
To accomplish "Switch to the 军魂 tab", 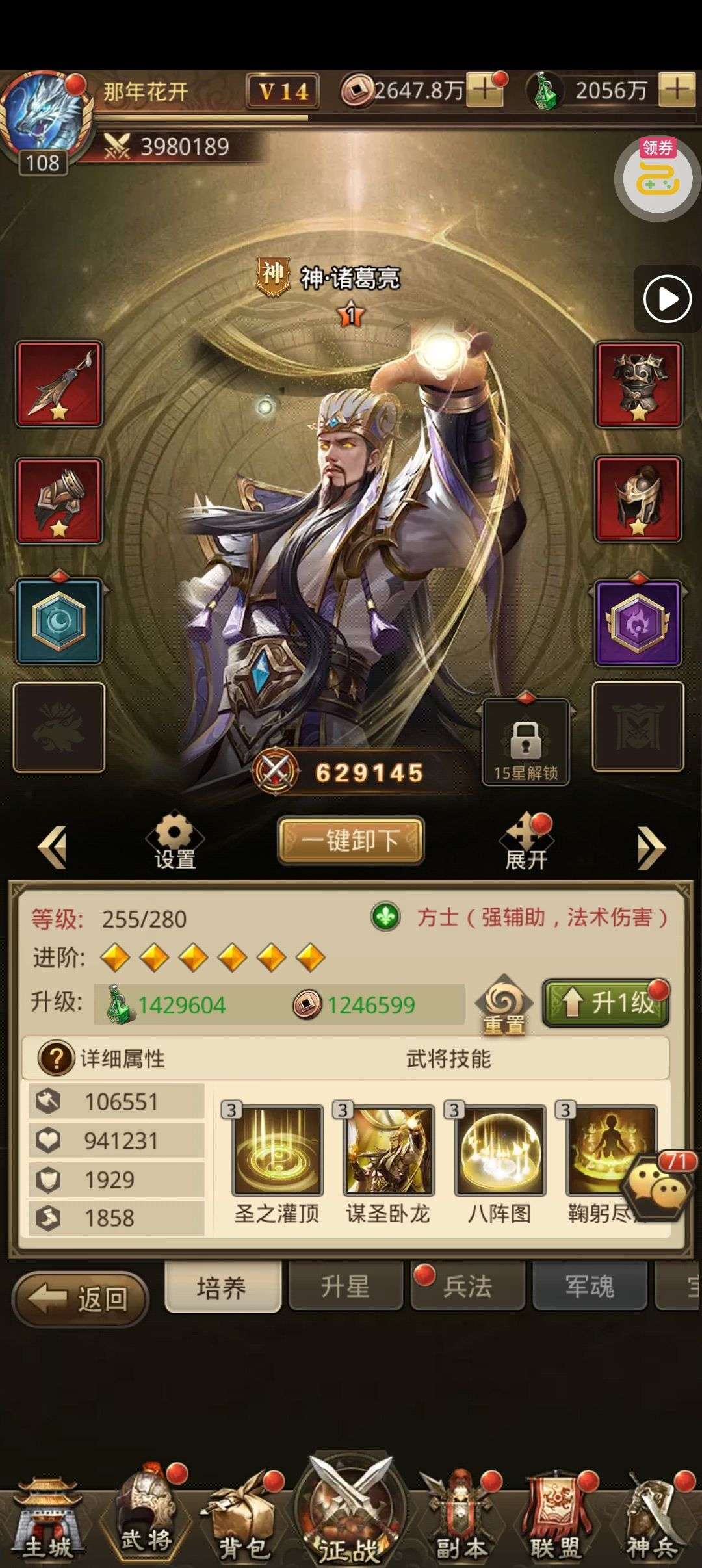I will (x=590, y=1287).
